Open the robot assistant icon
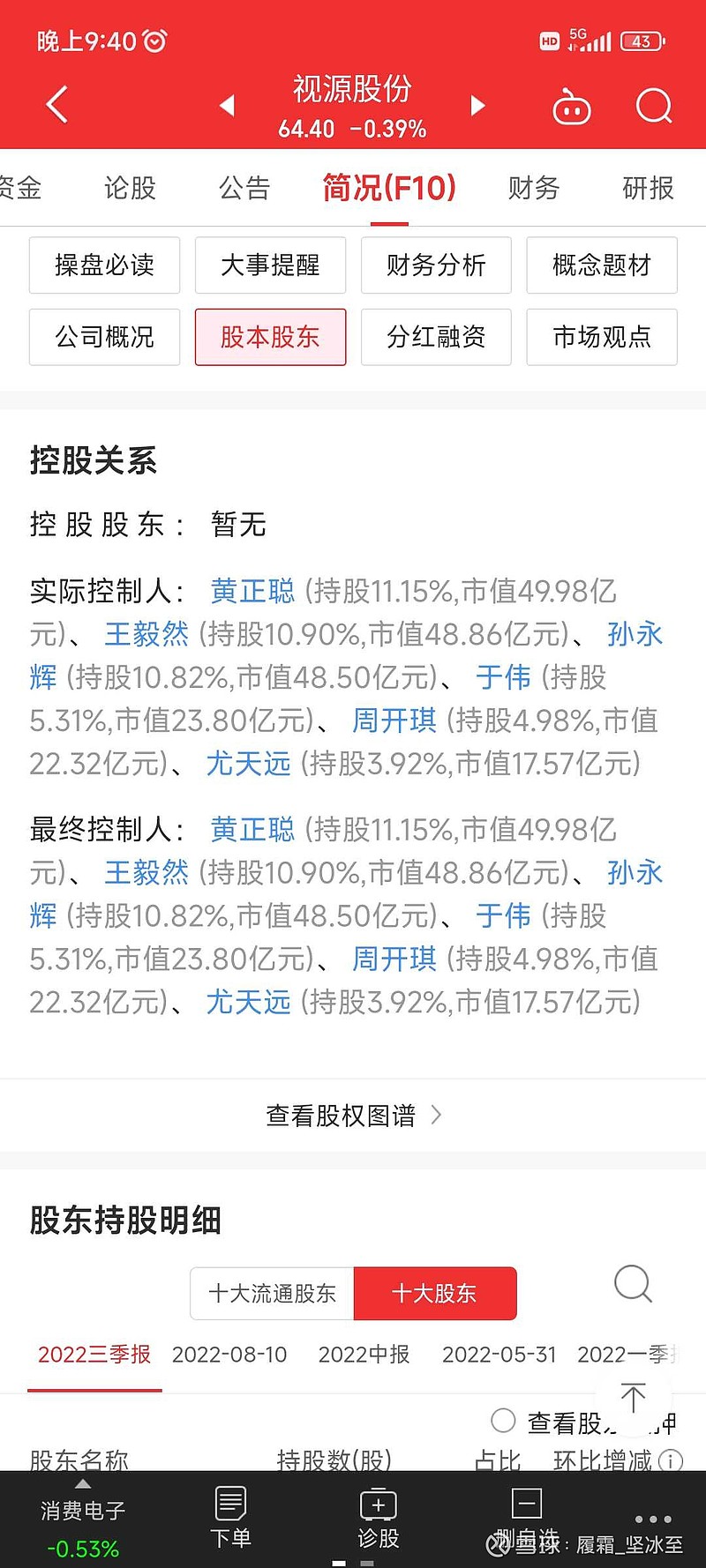Viewport: 706px width, 1568px height. (571, 107)
